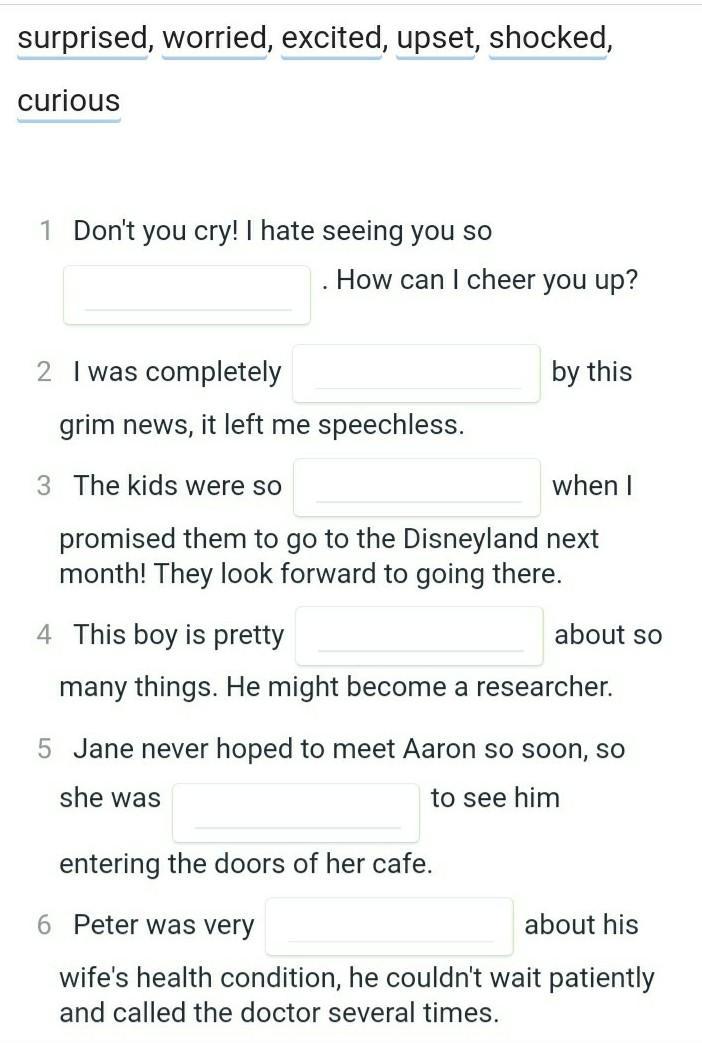
Task: Choose the word "worried" from the word bank
Action: coord(214,39)
